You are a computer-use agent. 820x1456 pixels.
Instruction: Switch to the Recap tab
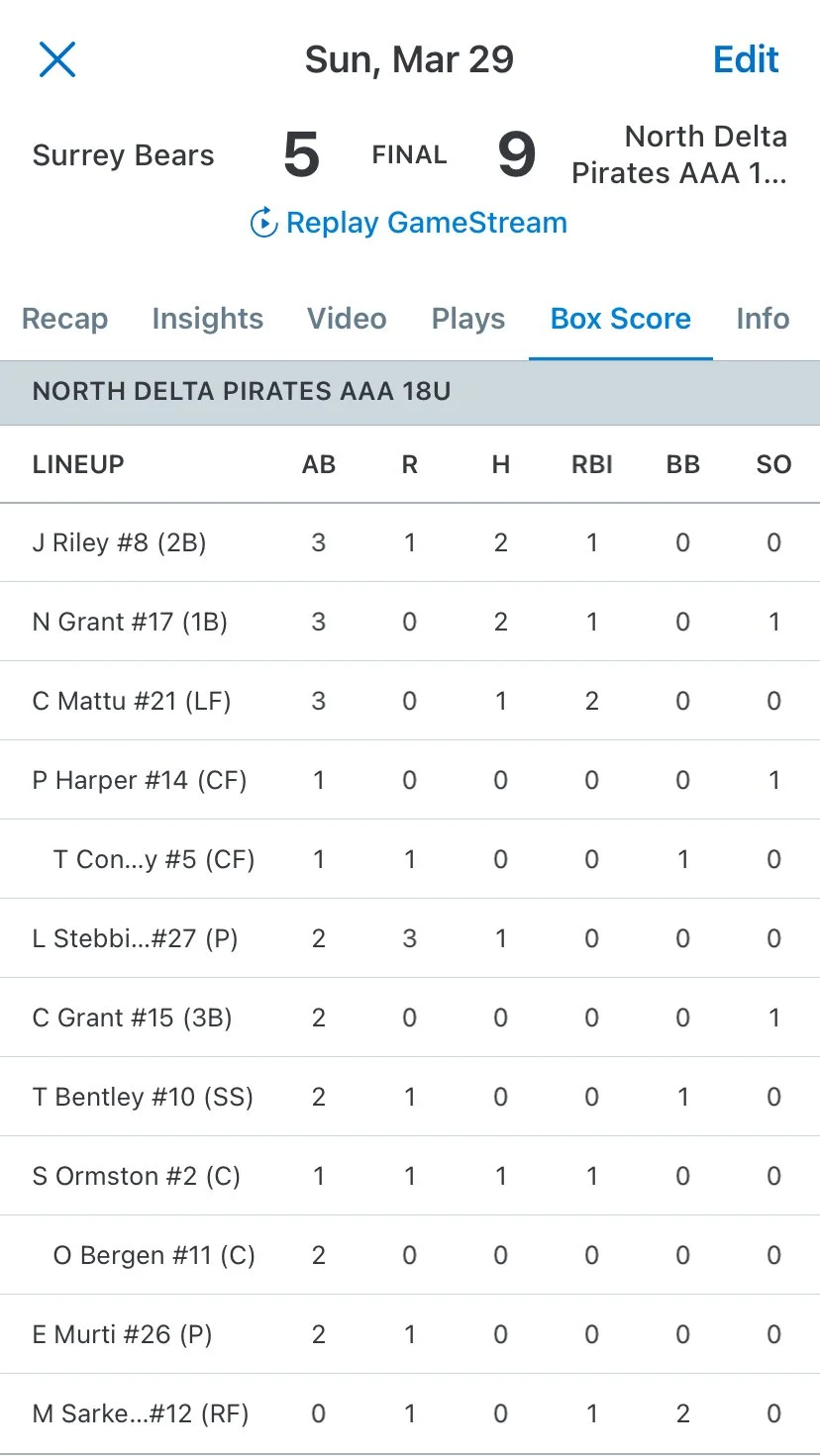(x=65, y=319)
